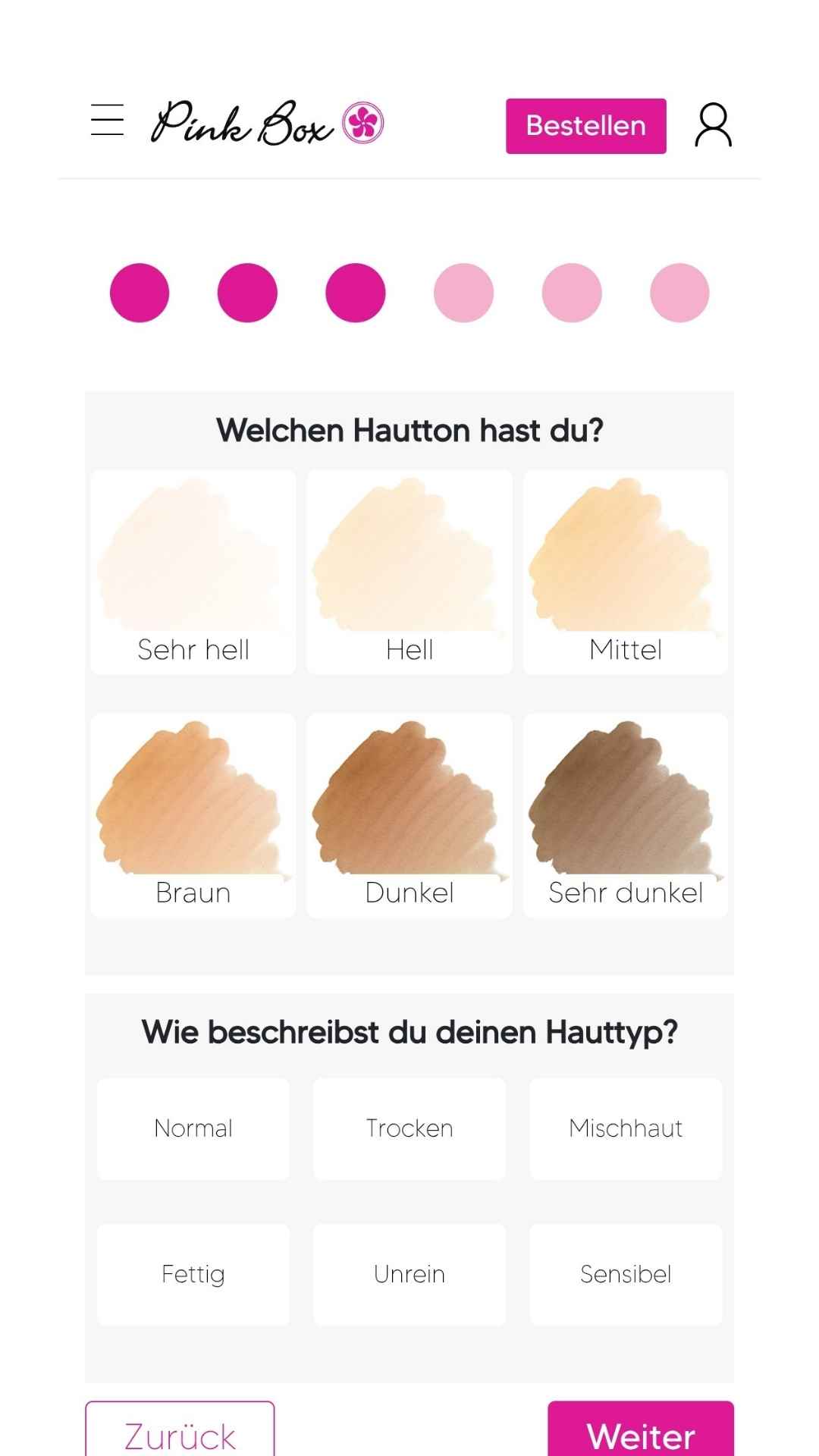
Task: Open the hamburger menu
Action: (107, 121)
